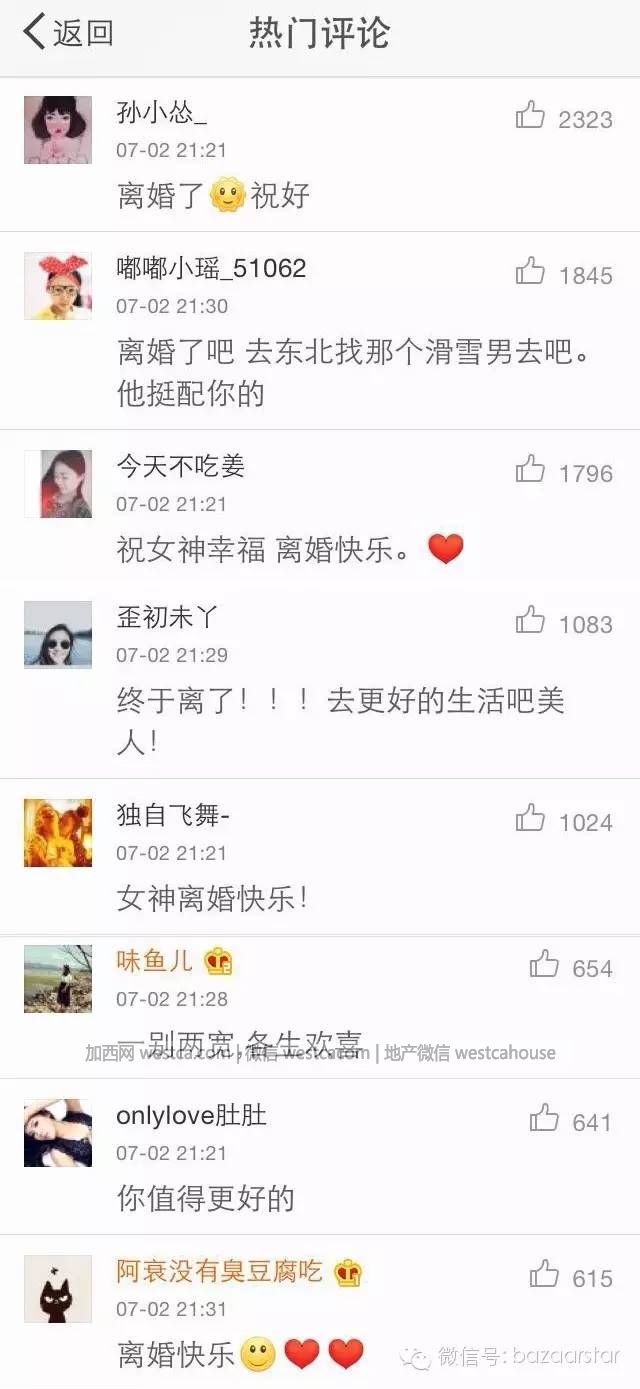640x1389 pixels.
Task: Like 嘟嘟小瑶_51062's comment
Action: pos(531,273)
